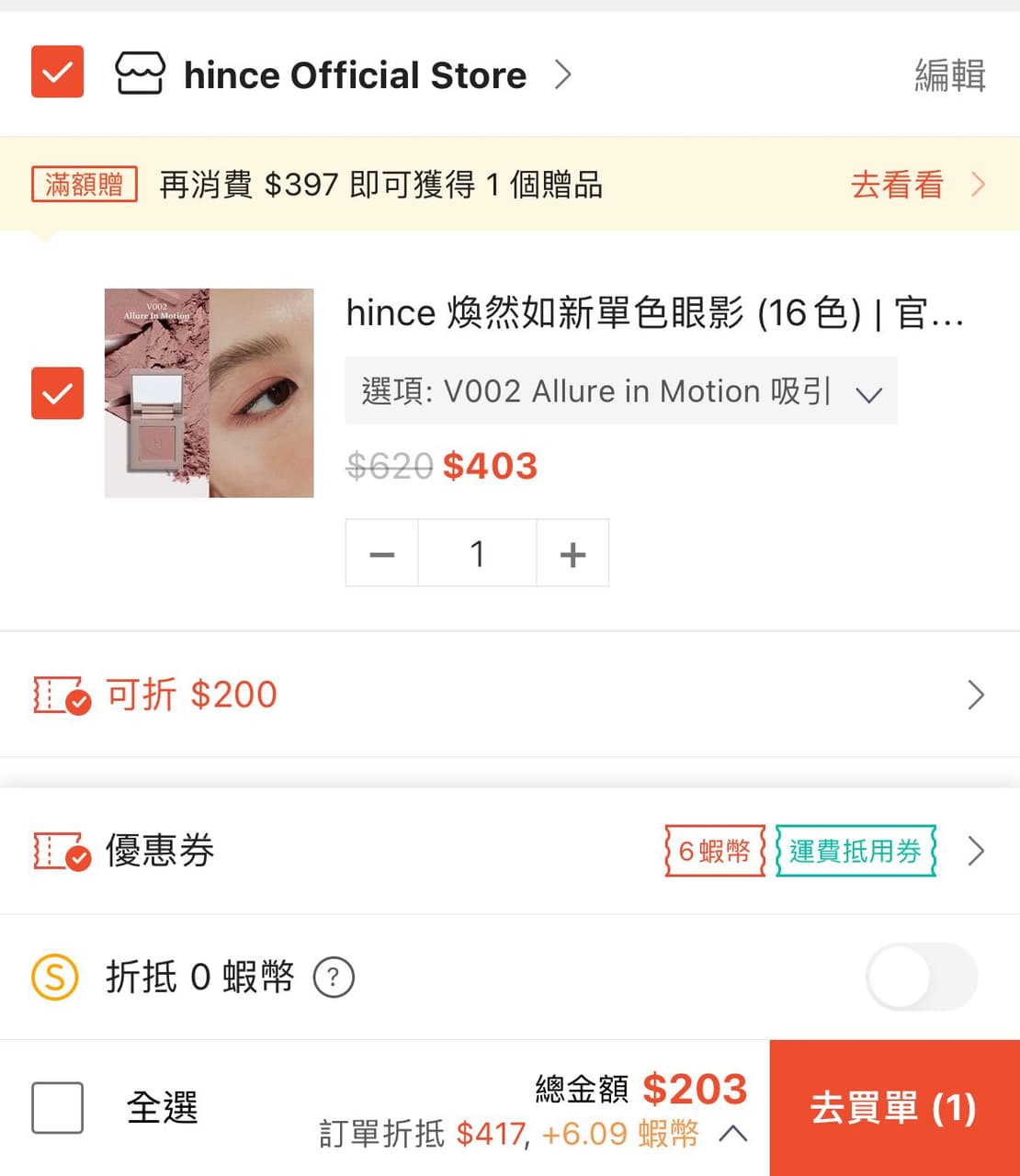The width and height of the screenshot is (1020, 1176).
Task: Open the V002 Allure in Motion variant dropdown
Action: pos(867,392)
